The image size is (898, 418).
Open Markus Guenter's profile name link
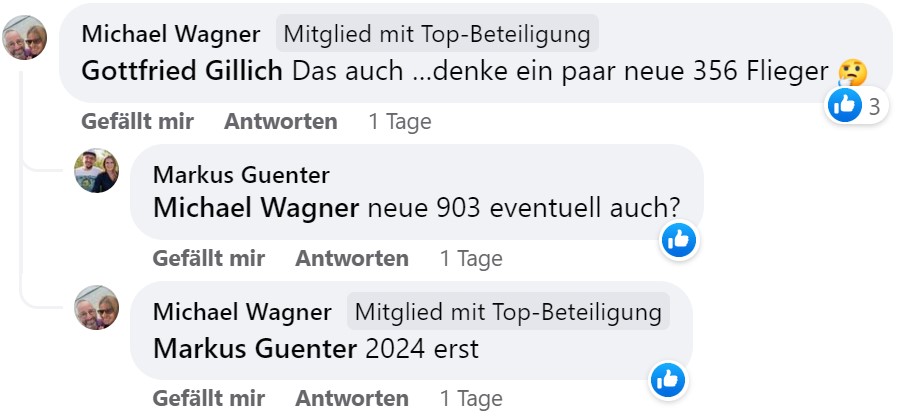(241, 175)
